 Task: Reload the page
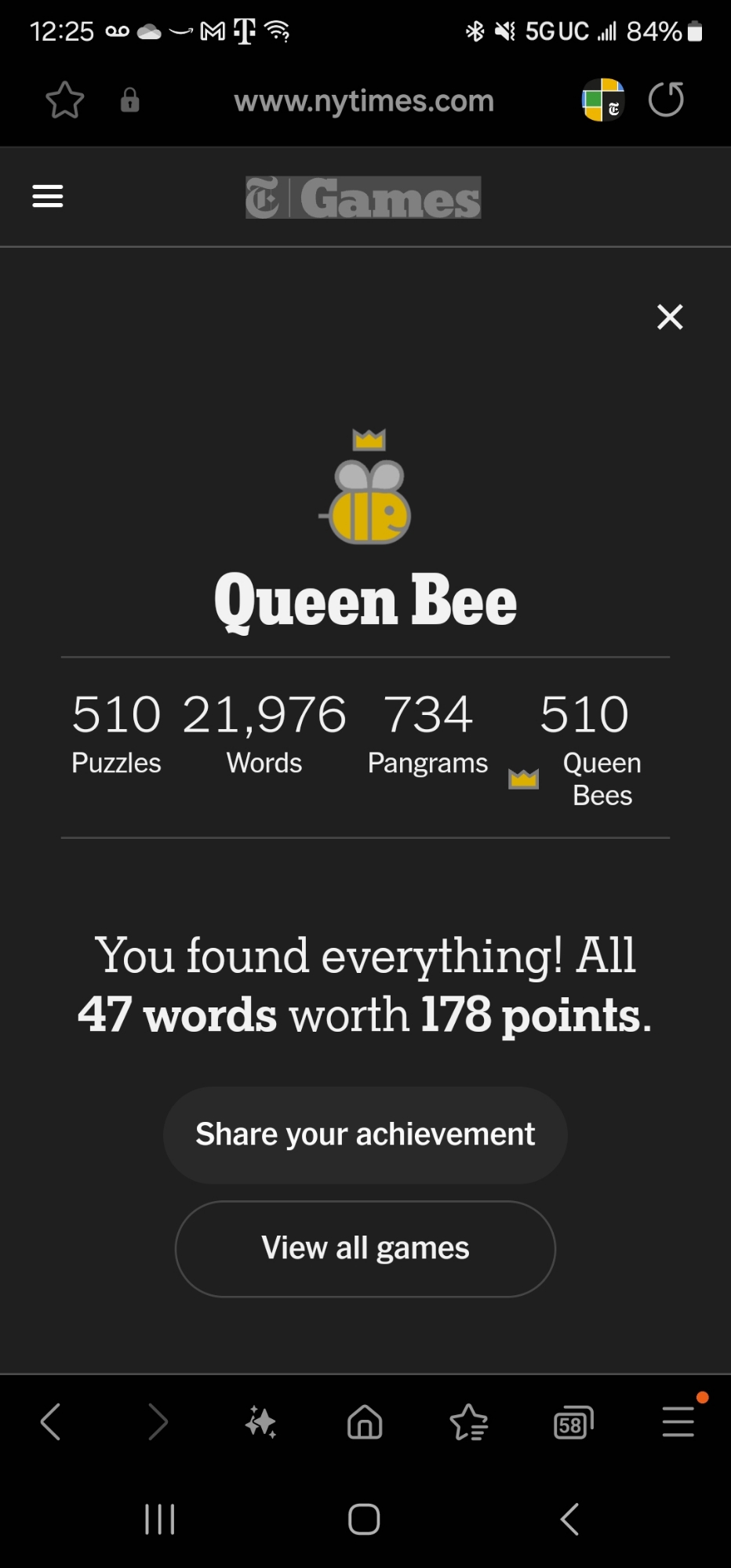pyautogui.click(x=666, y=100)
